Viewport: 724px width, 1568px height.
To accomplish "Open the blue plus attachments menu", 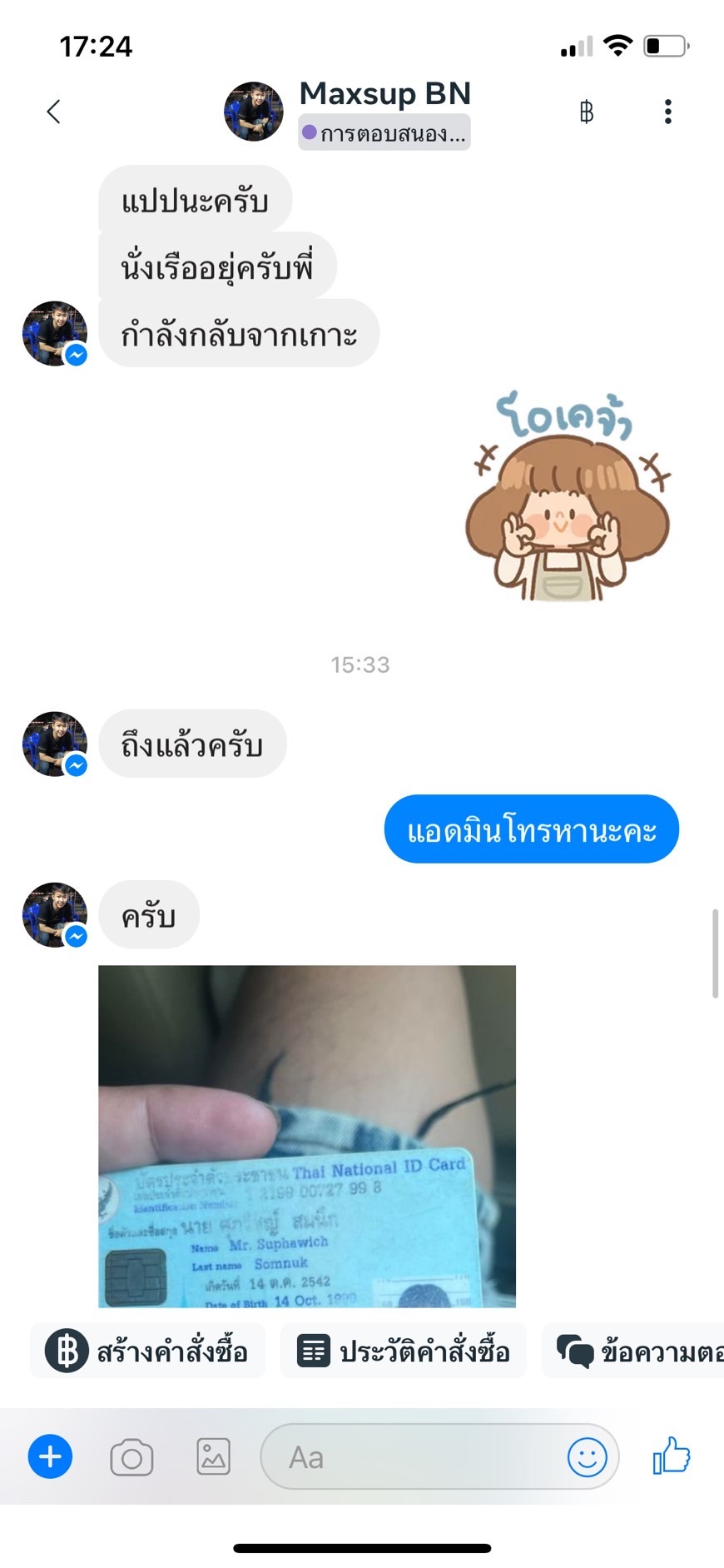I will (x=51, y=1456).
